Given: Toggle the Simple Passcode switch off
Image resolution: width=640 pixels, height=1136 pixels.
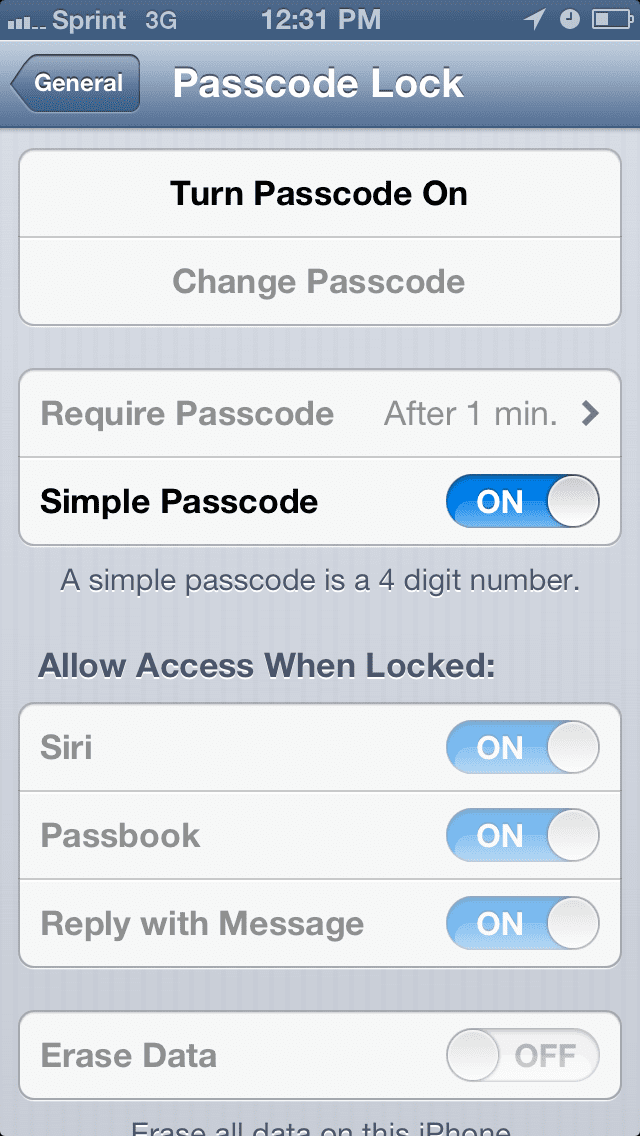Looking at the screenshot, I should [x=522, y=502].
